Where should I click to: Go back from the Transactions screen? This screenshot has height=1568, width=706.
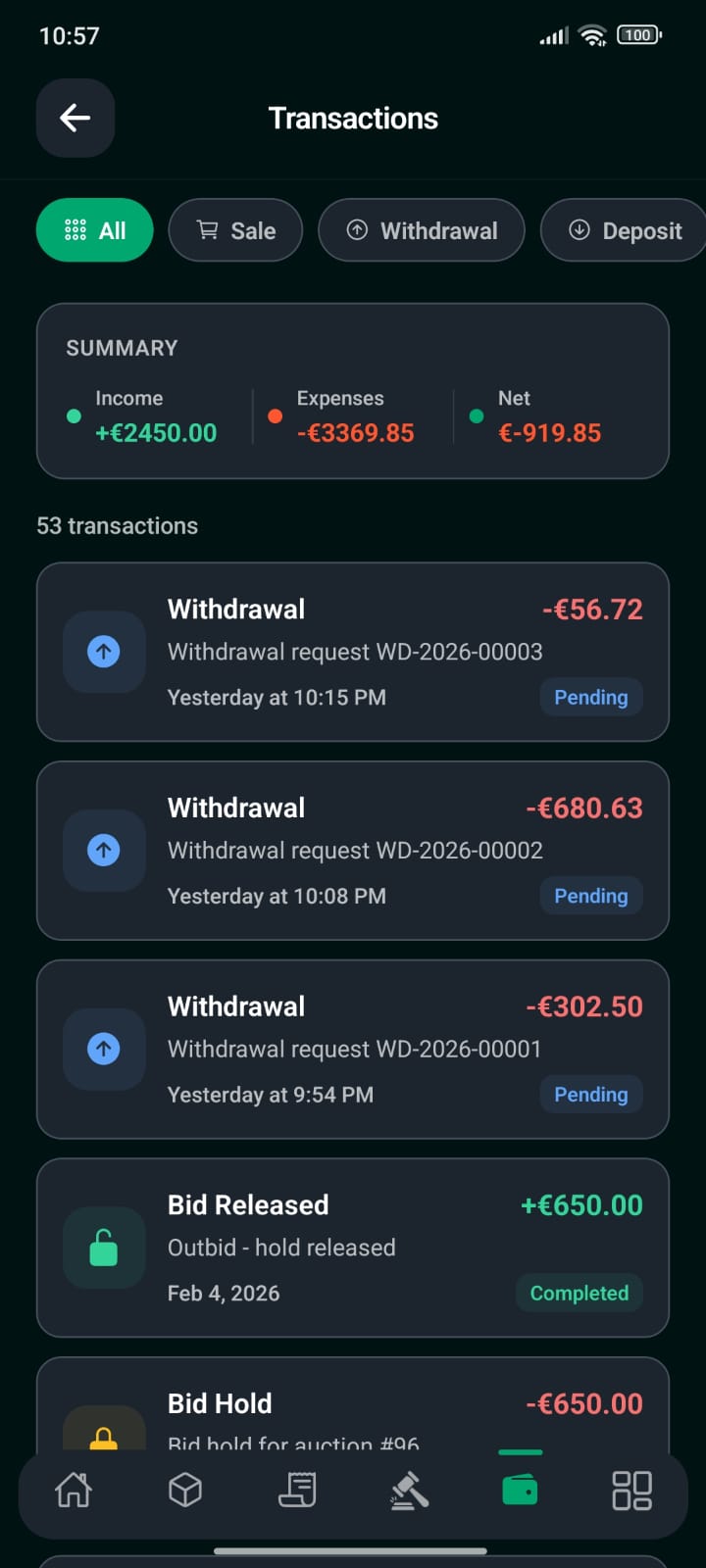[76, 119]
